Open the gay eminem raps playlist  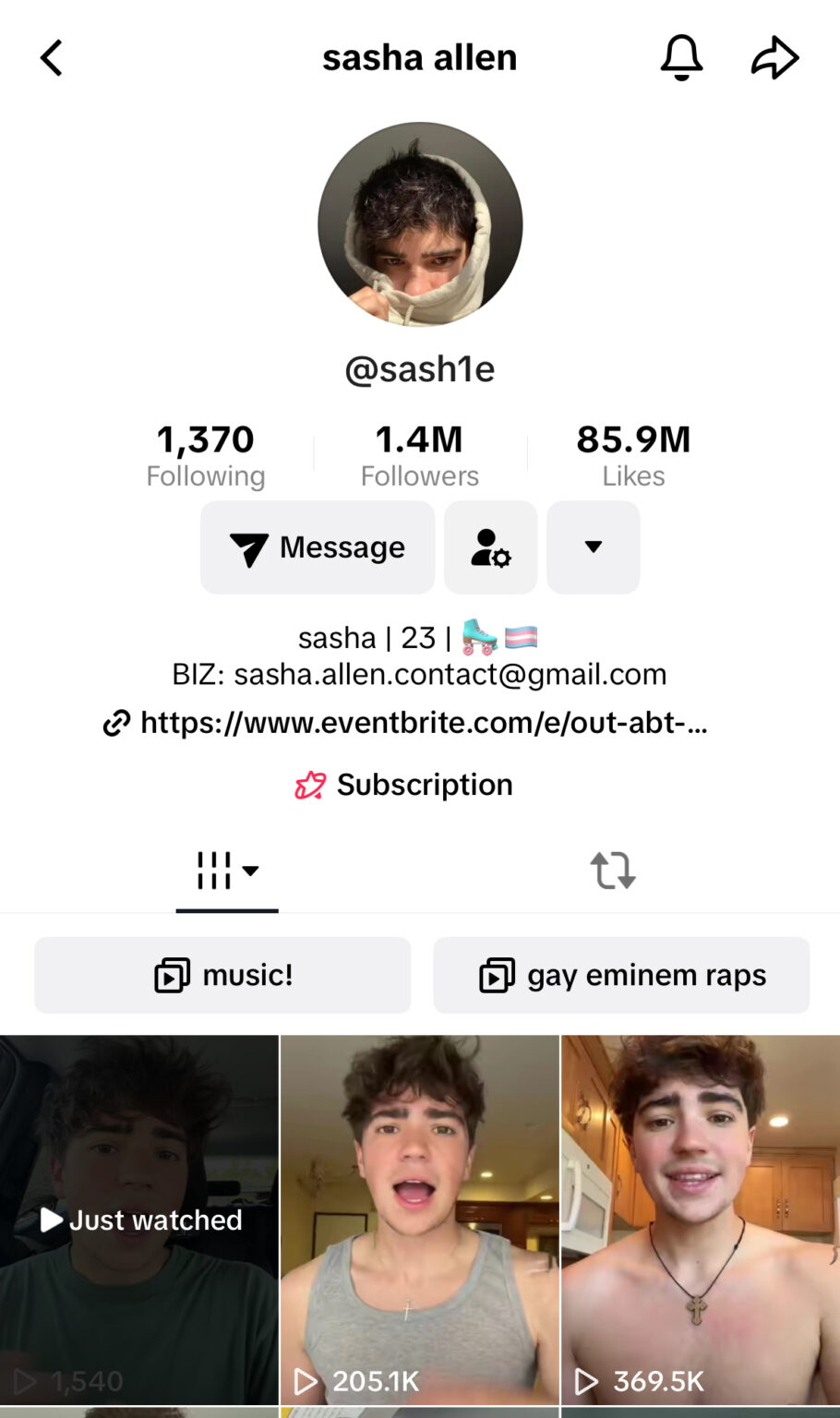tap(620, 975)
